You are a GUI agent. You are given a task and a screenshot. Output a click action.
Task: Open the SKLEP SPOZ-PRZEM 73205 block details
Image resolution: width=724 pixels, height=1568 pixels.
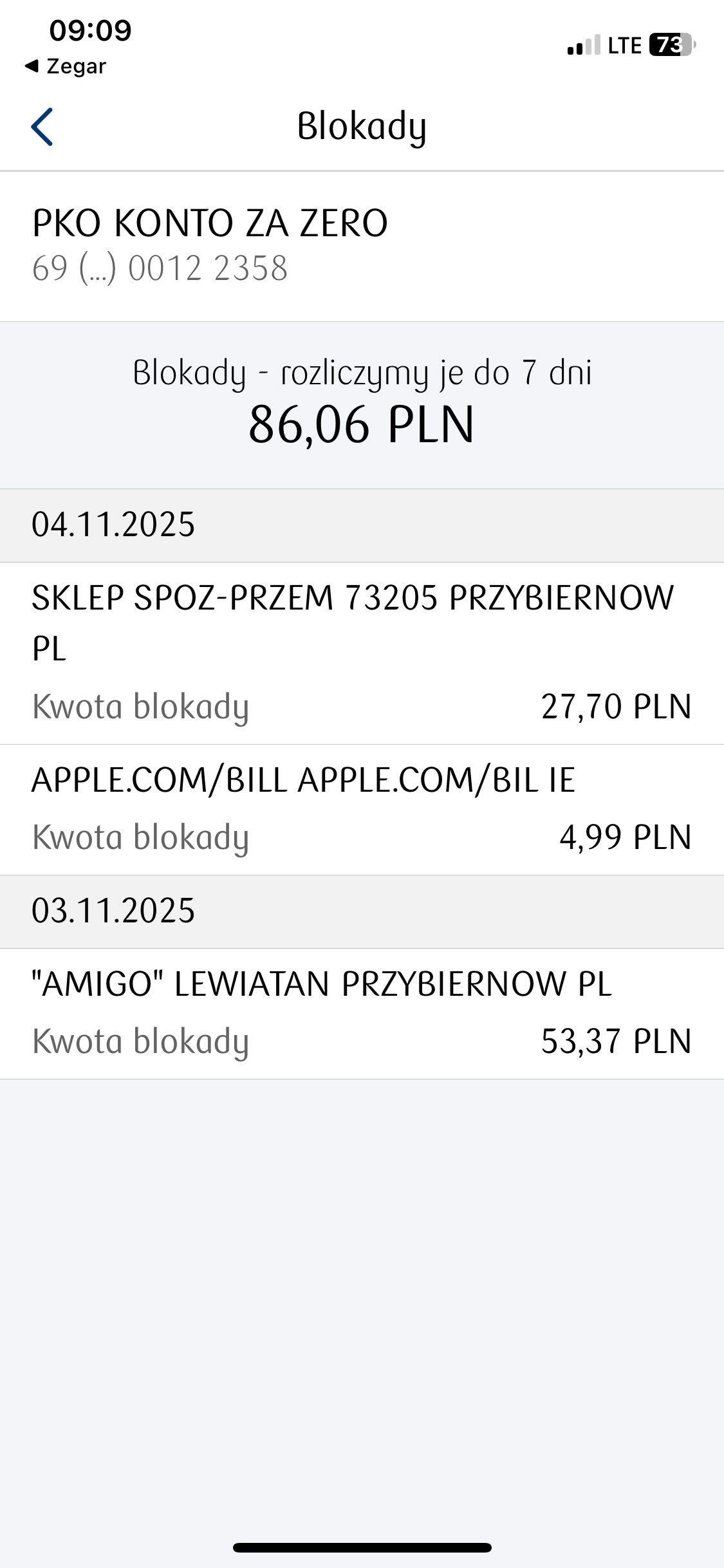[362, 653]
